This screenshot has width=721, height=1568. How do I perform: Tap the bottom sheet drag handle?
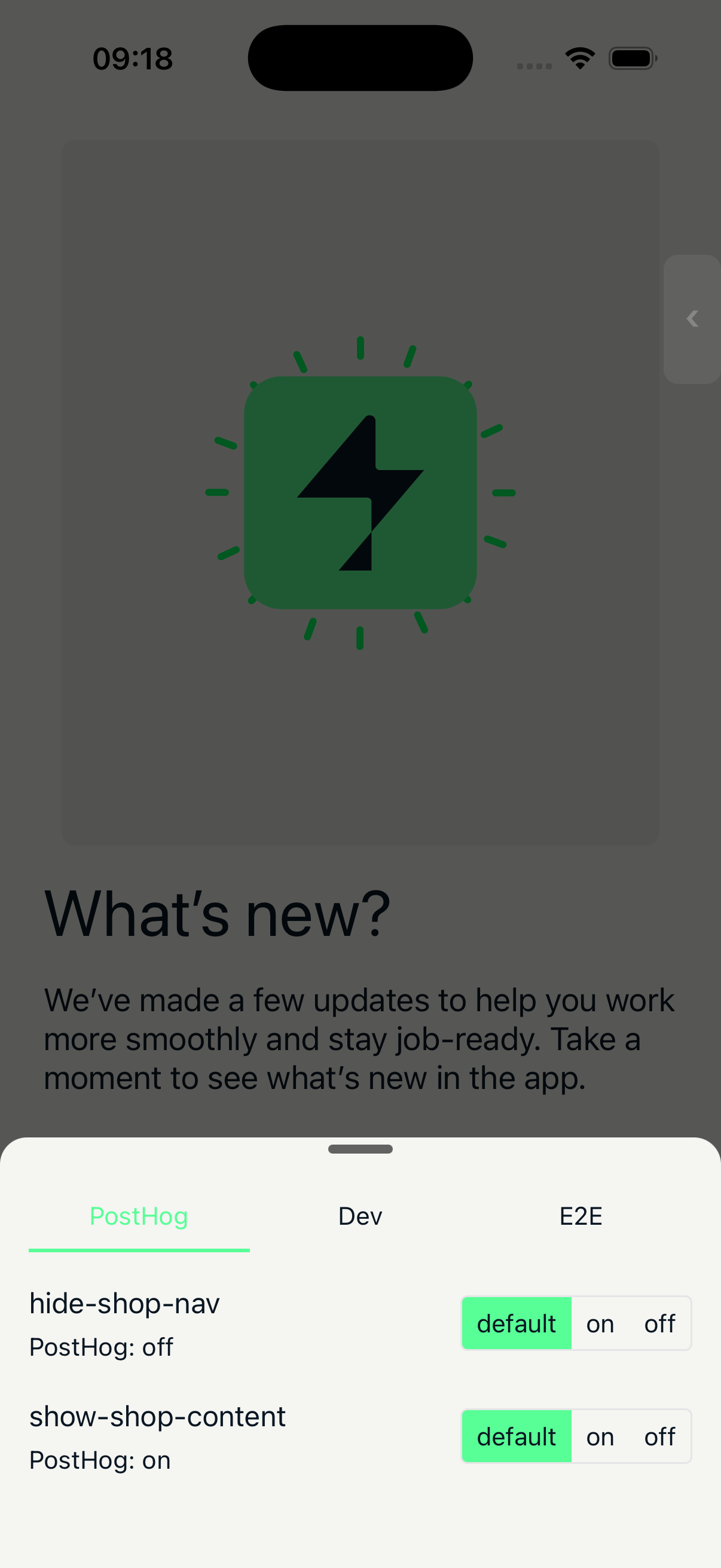pos(360,1149)
